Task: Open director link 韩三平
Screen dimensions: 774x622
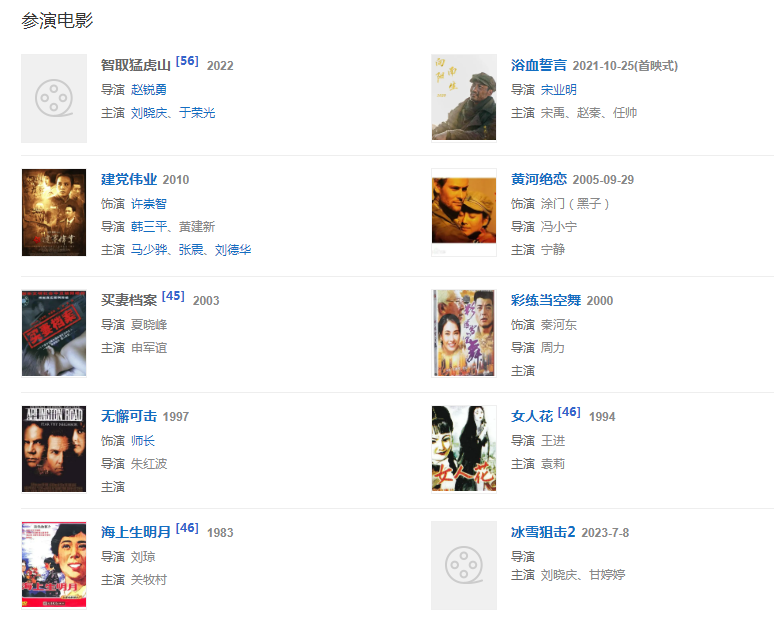Action: pyautogui.click(x=149, y=227)
